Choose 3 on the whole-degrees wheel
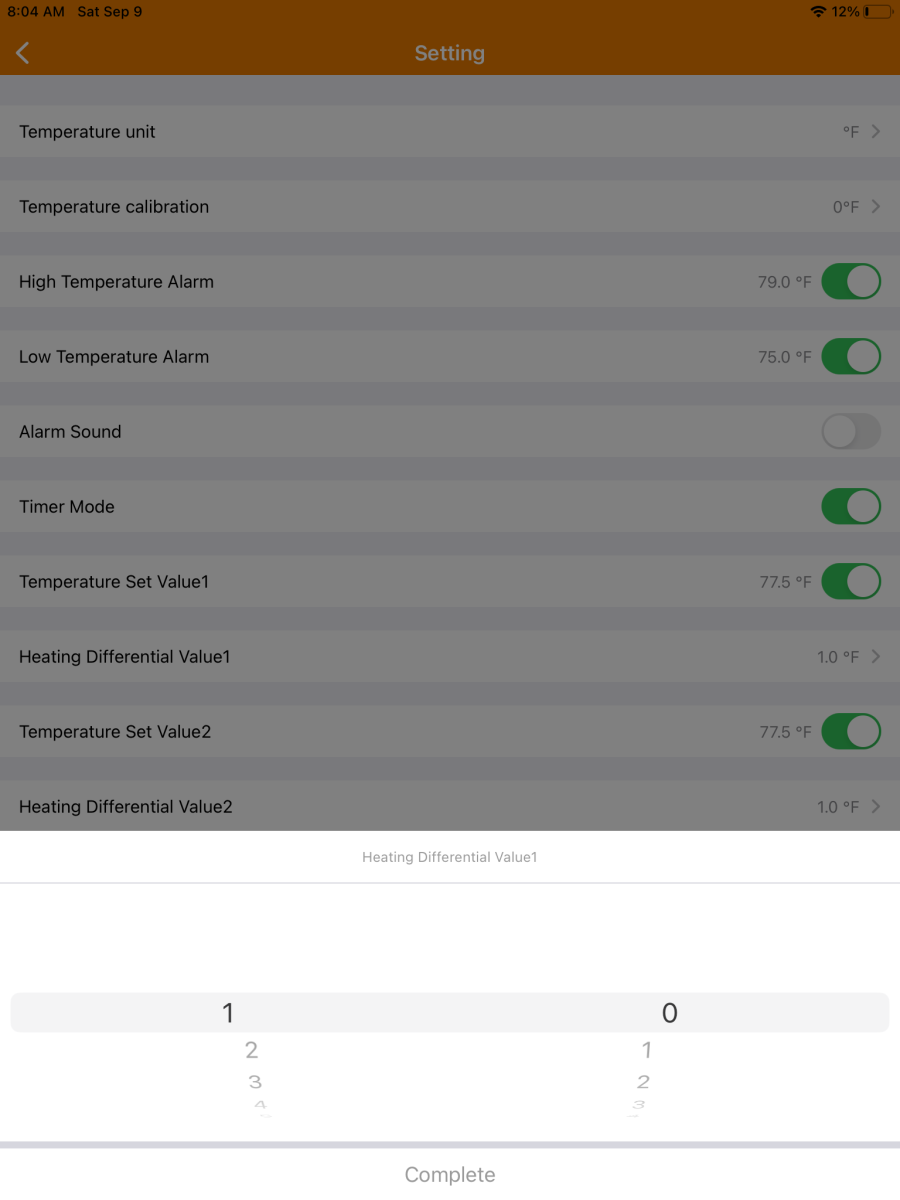The width and height of the screenshot is (900, 1200). [x=255, y=1082]
